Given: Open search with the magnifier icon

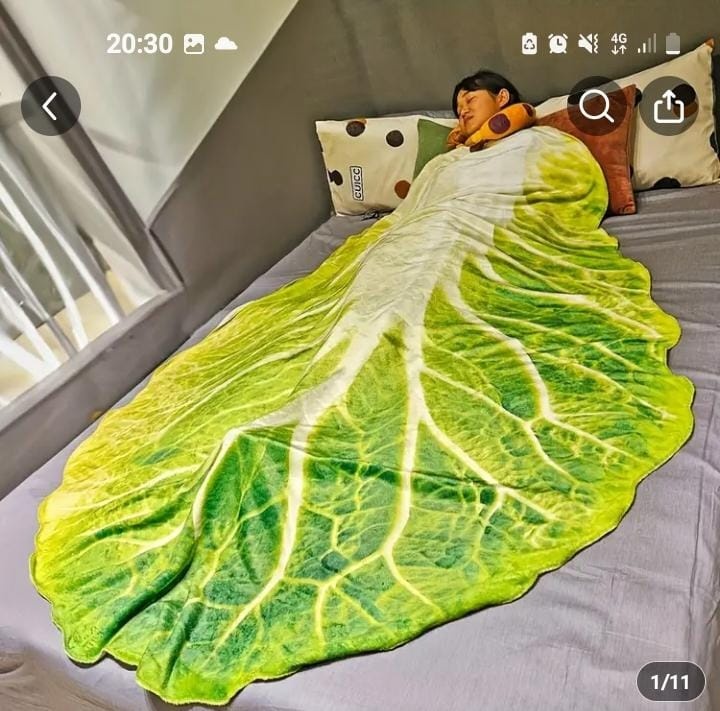Looking at the screenshot, I should tap(597, 106).
